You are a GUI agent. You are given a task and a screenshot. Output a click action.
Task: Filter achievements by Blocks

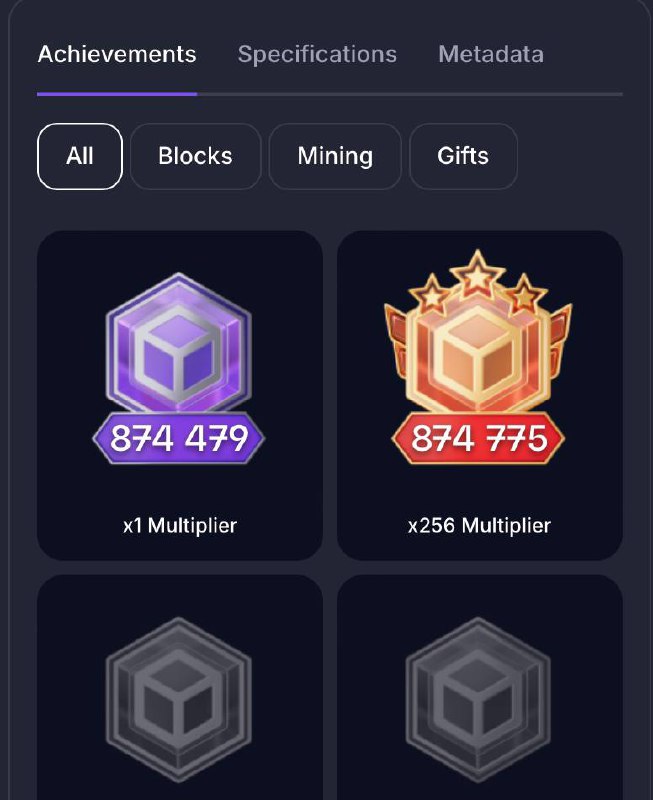click(x=195, y=156)
